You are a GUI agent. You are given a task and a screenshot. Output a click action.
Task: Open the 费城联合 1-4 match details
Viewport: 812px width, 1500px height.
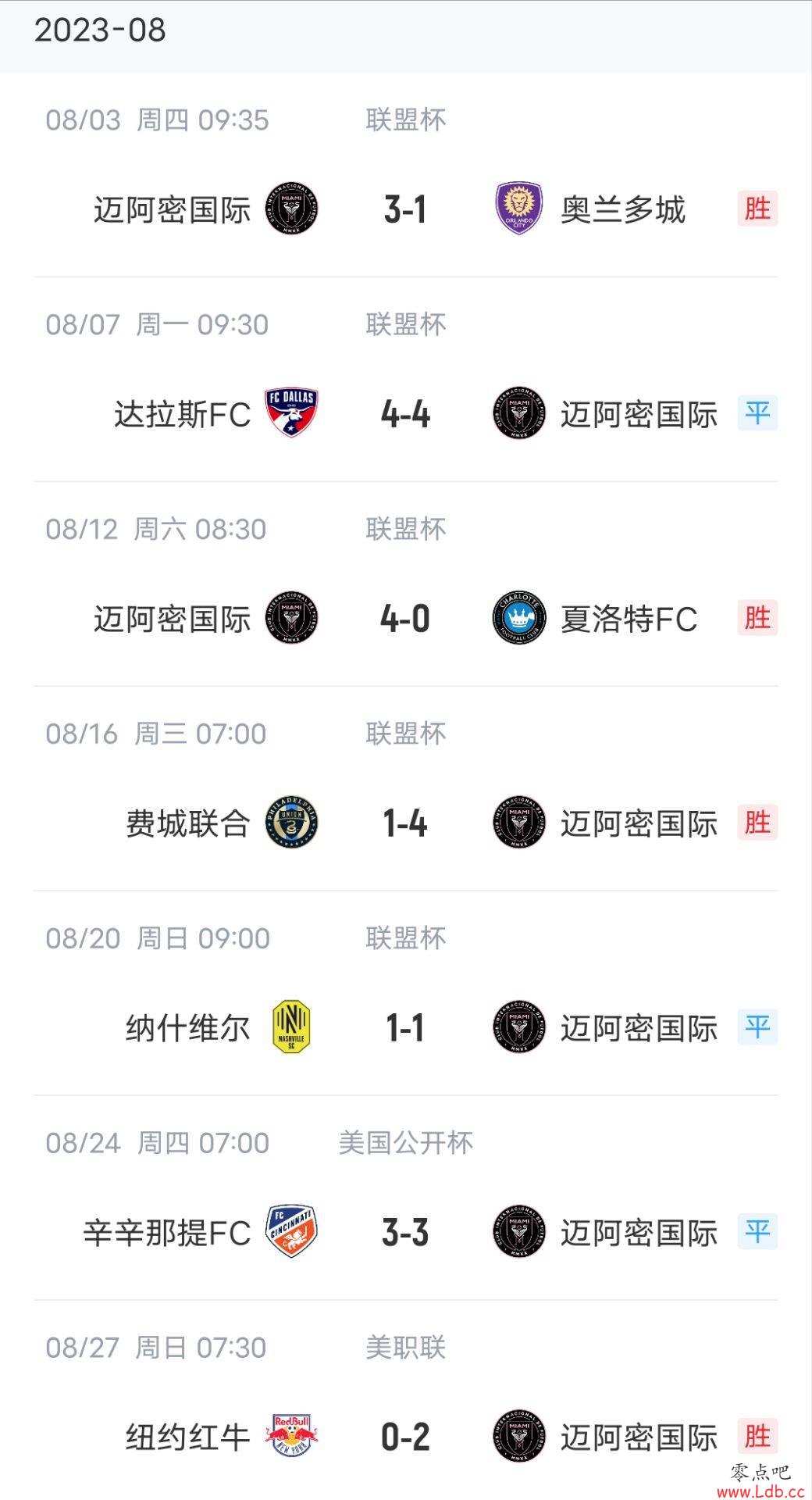(406, 789)
